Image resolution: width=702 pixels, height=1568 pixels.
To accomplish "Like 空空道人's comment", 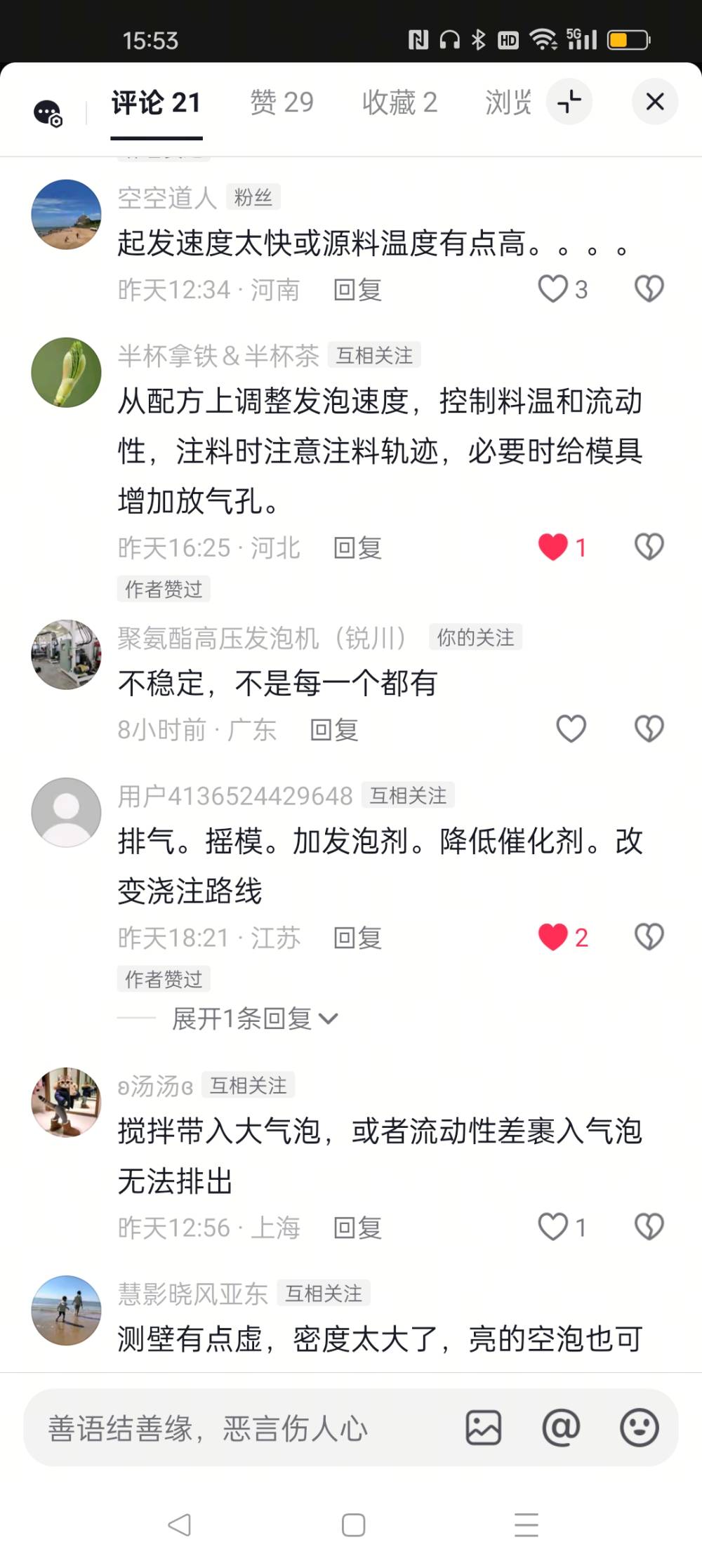I will pyautogui.click(x=553, y=288).
